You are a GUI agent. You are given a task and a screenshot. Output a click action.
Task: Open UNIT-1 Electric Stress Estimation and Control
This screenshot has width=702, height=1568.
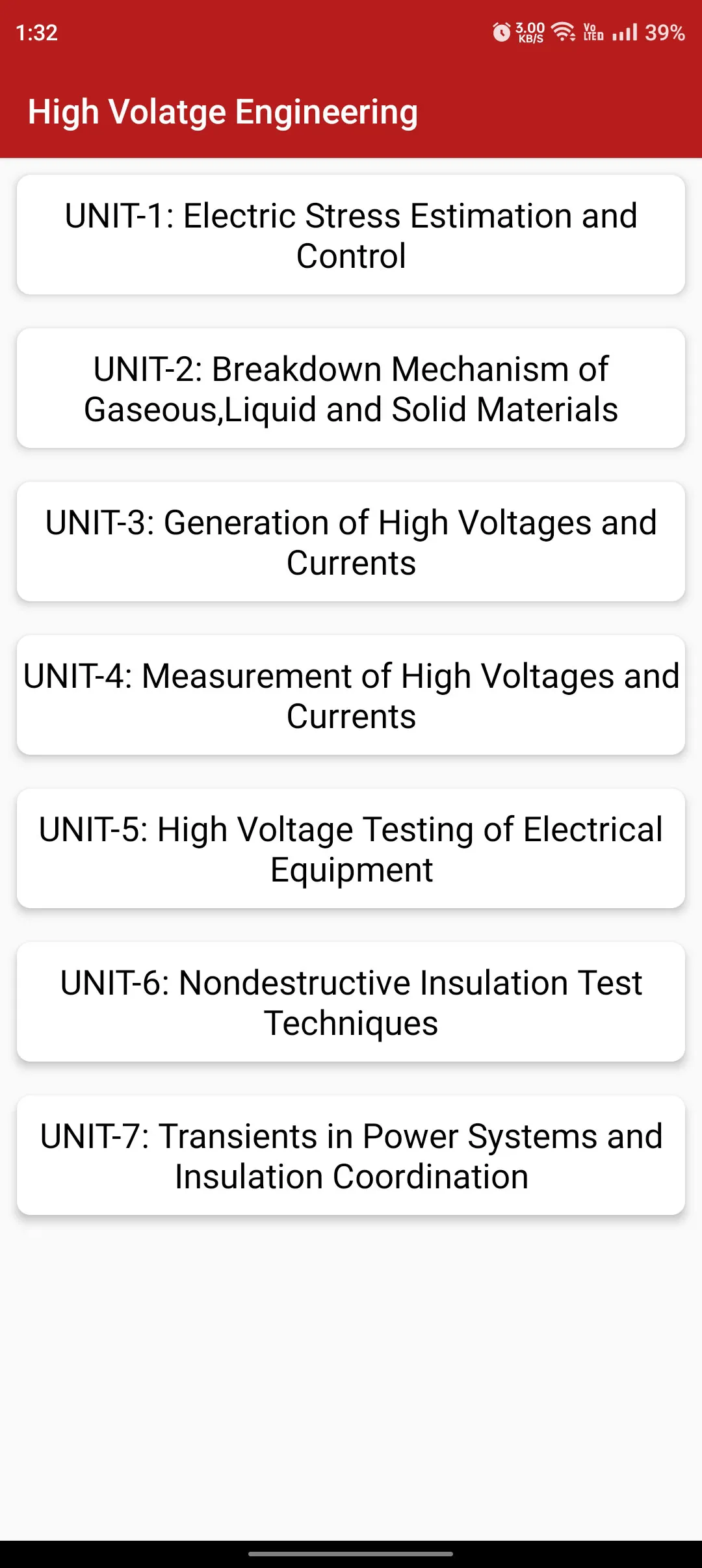point(351,235)
